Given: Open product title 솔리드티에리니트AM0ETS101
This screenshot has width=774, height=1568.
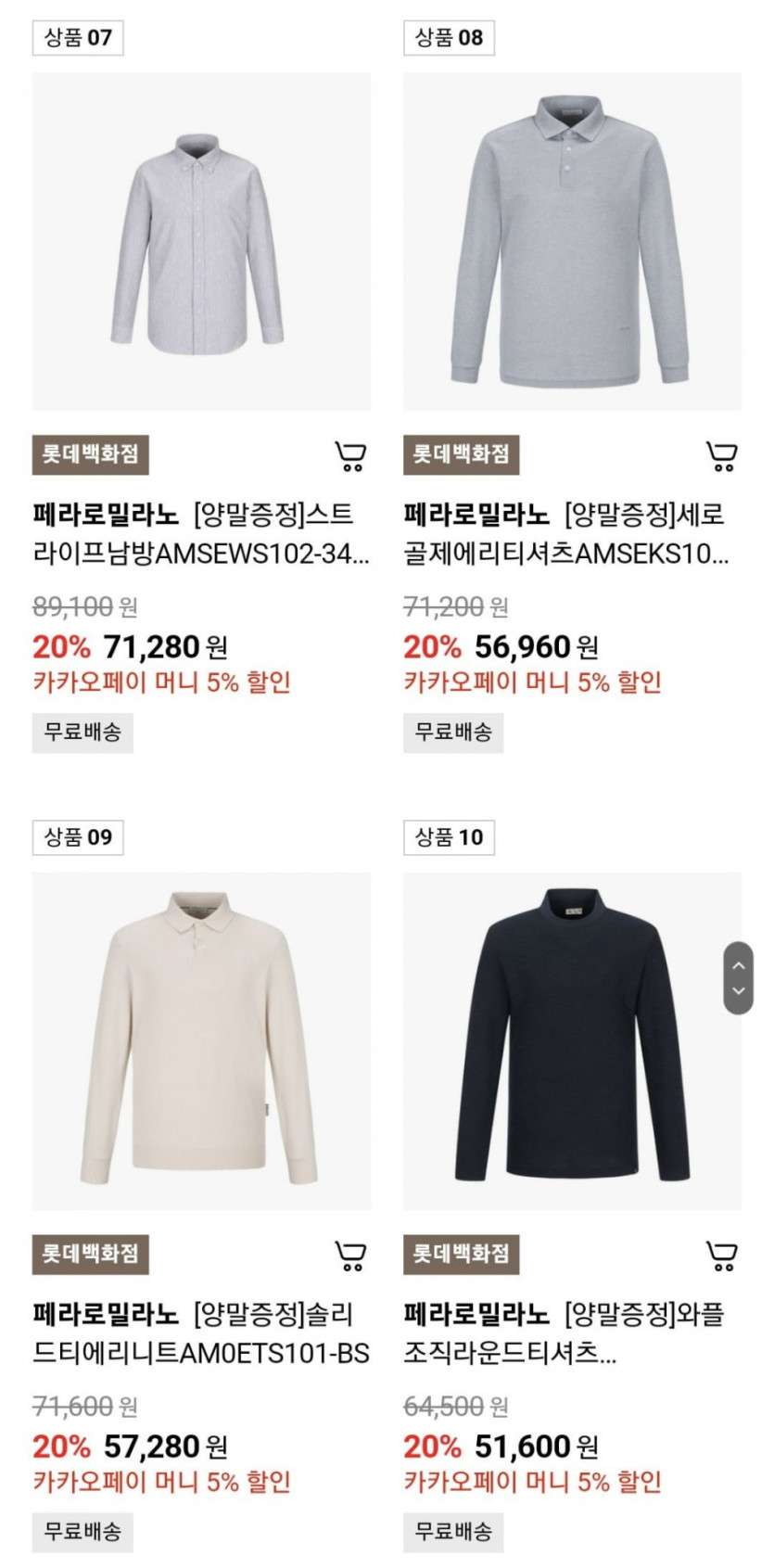Looking at the screenshot, I should 201,1333.
